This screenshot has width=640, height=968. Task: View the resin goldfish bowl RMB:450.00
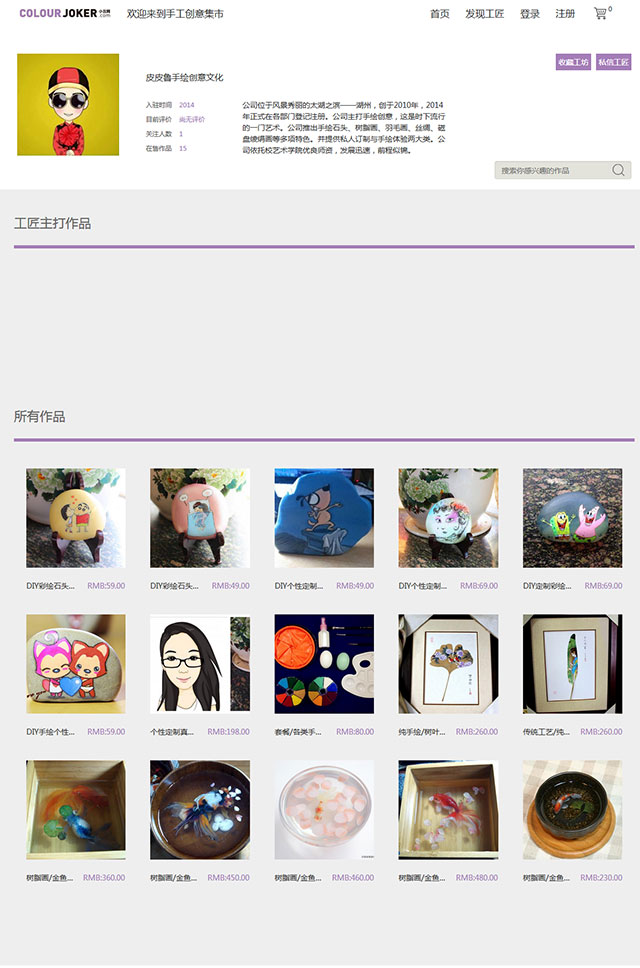tap(199, 810)
